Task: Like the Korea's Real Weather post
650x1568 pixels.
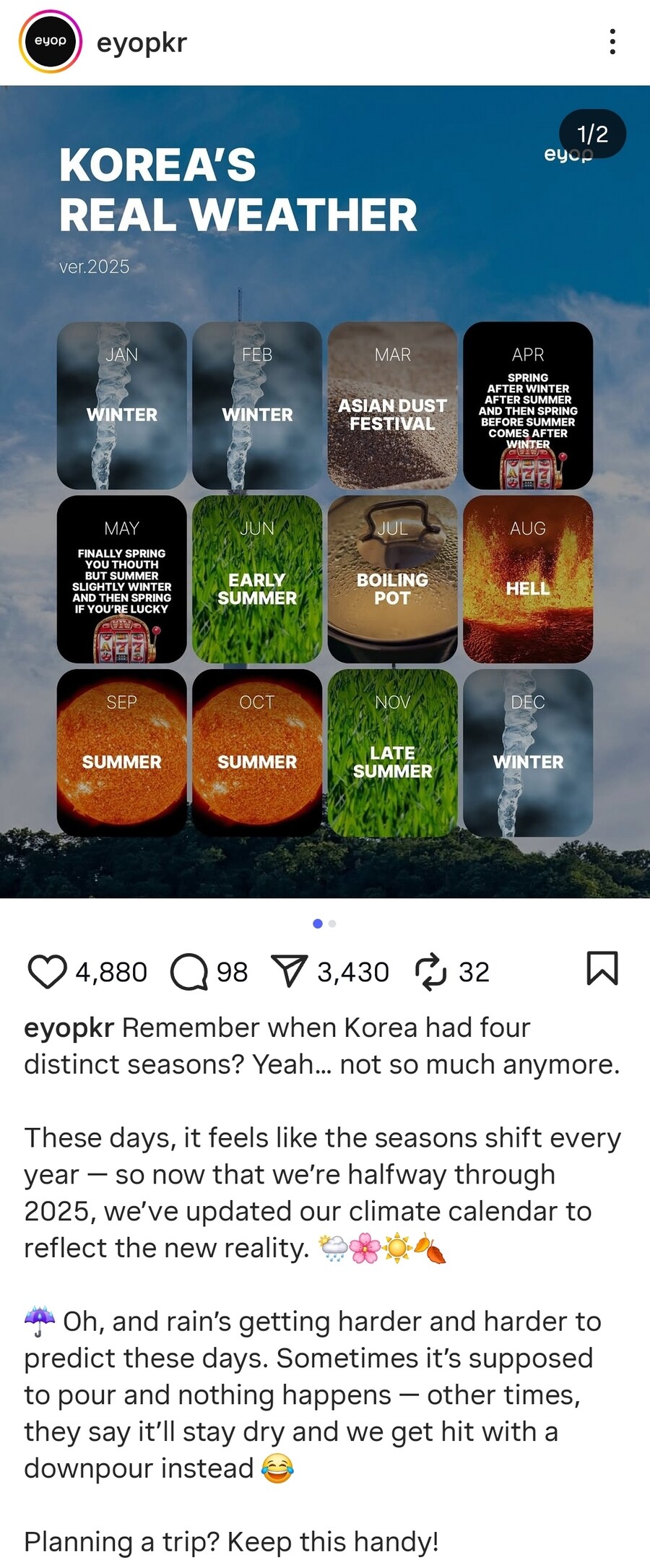Action: coord(47,971)
